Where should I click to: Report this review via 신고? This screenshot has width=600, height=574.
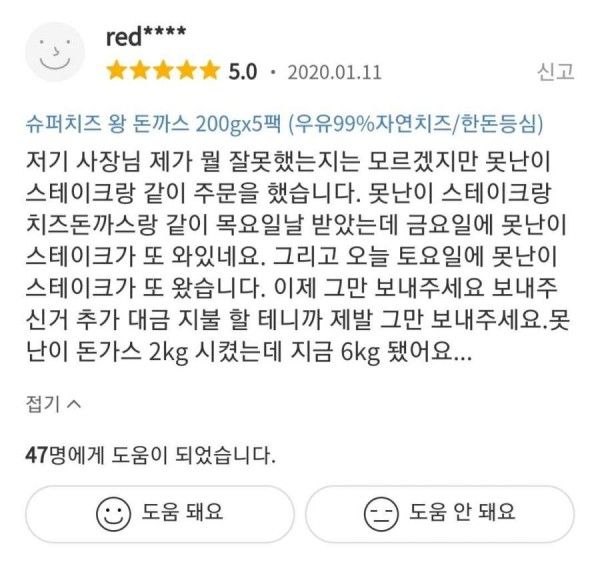pos(555,71)
